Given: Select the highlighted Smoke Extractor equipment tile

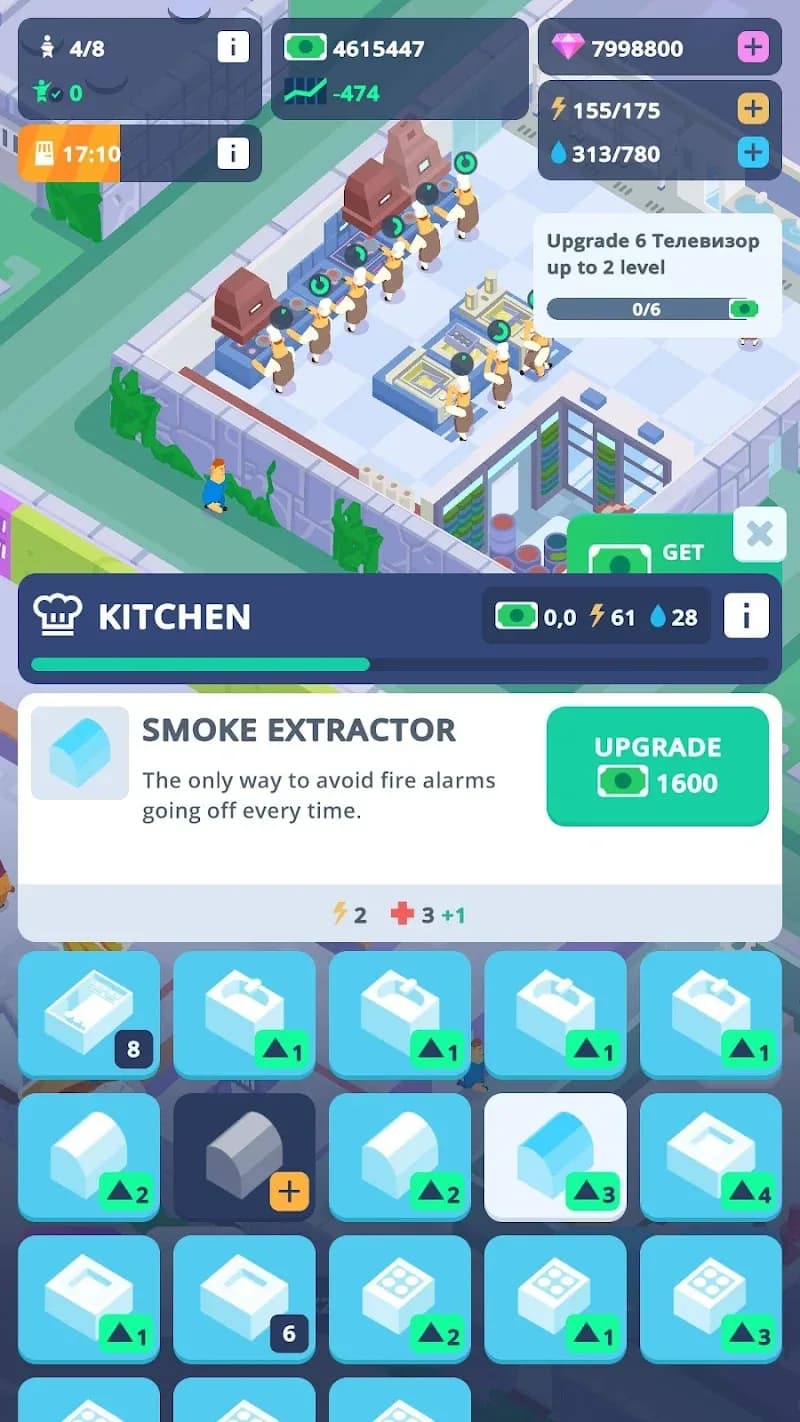Looking at the screenshot, I should click(x=555, y=1156).
